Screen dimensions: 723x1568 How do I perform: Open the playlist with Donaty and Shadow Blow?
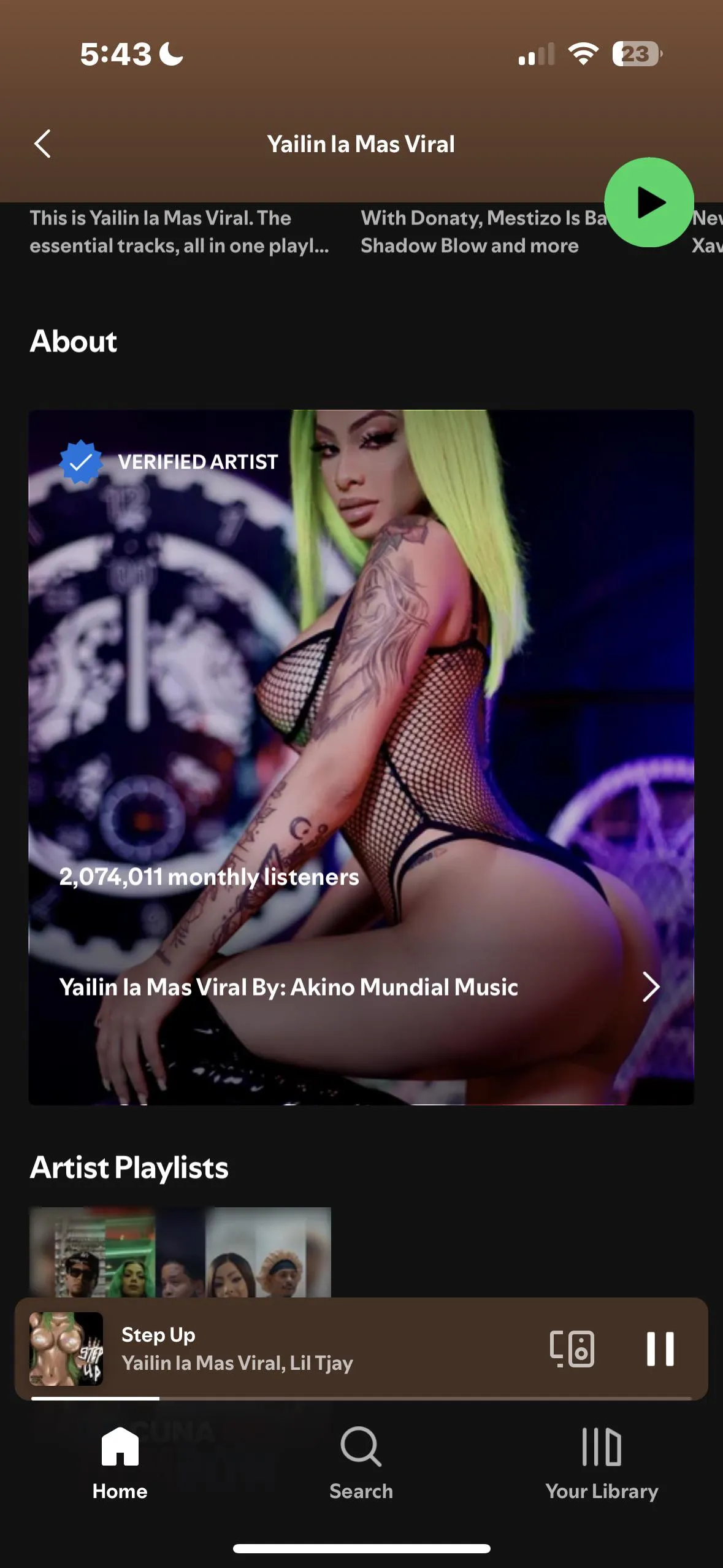click(x=478, y=232)
